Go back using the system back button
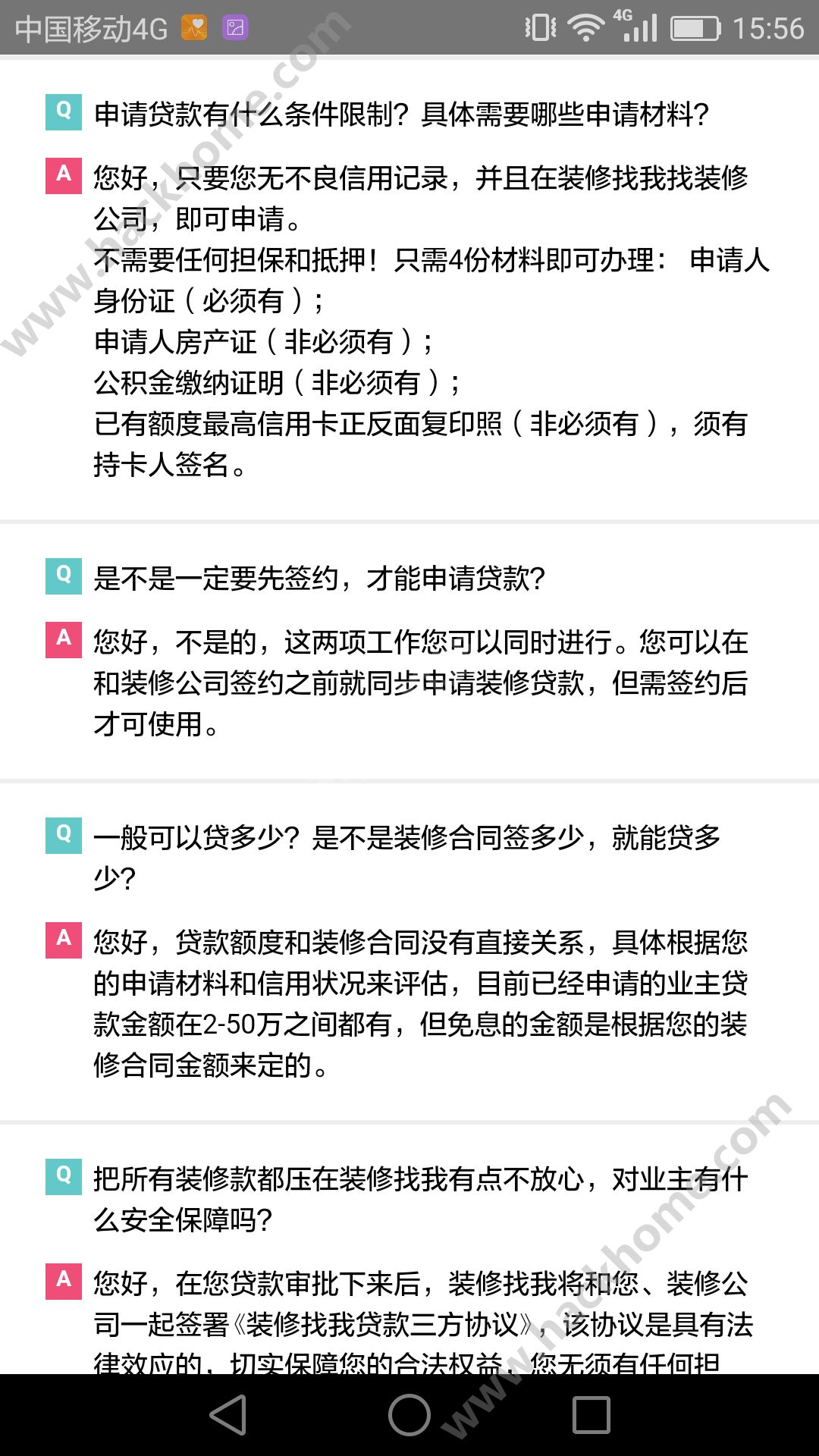Image resolution: width=819 pixels, height=1456 pixels. click(x=228, y=1415)
